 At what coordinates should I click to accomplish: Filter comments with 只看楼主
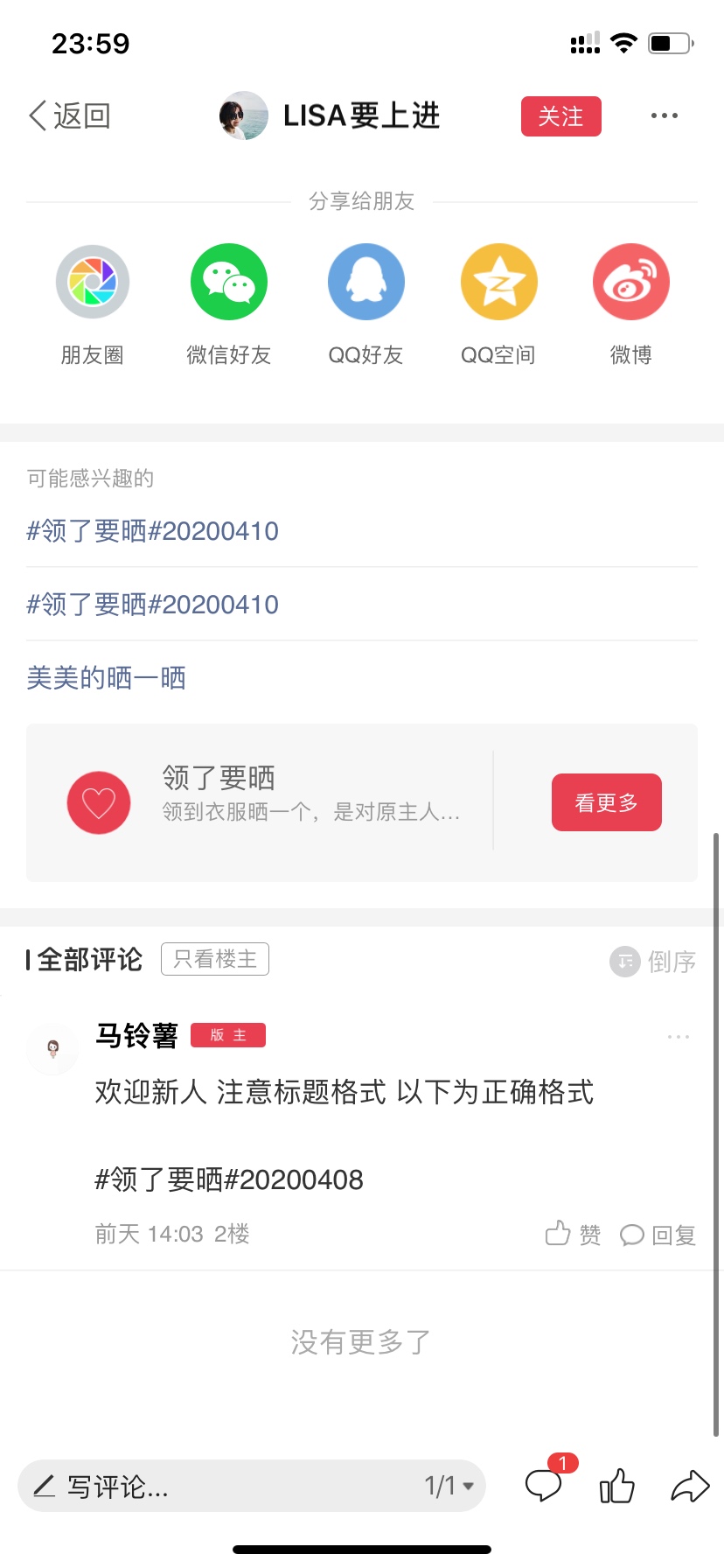point(215,959)
